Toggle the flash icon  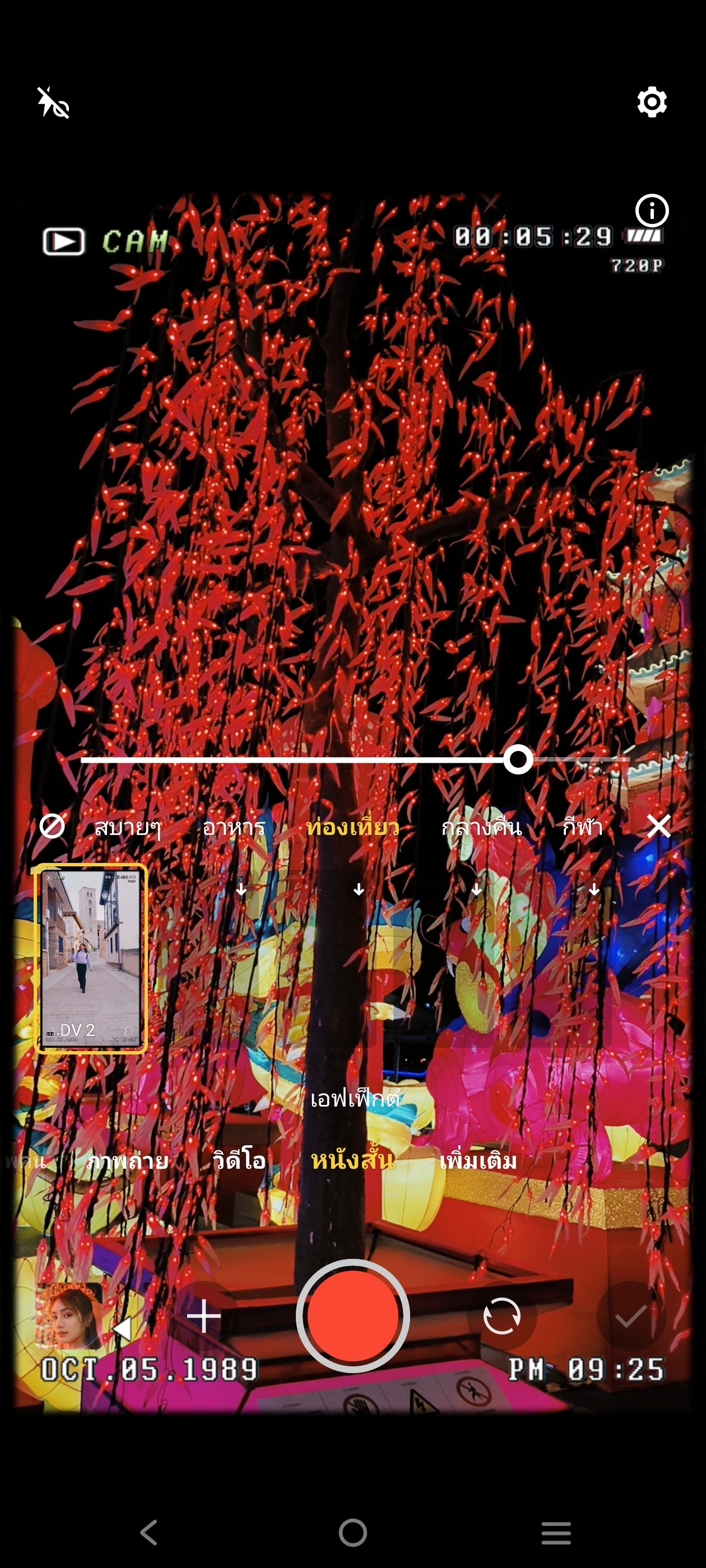click(x=54, y=102)
